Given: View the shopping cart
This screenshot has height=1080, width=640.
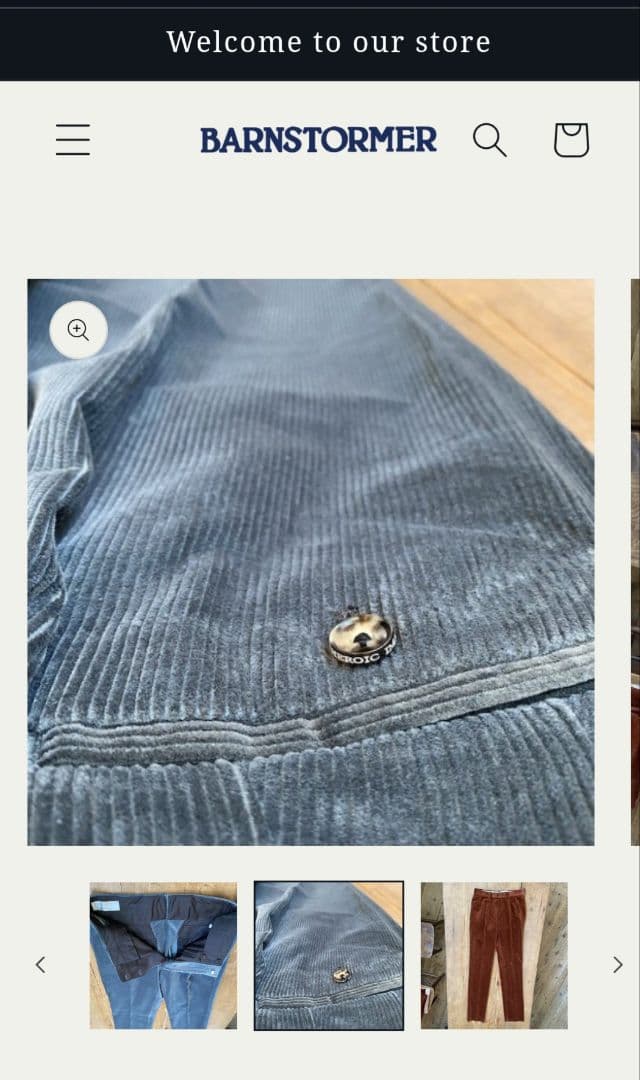Looking at the screenshot, I should click(x=571, y=140).
